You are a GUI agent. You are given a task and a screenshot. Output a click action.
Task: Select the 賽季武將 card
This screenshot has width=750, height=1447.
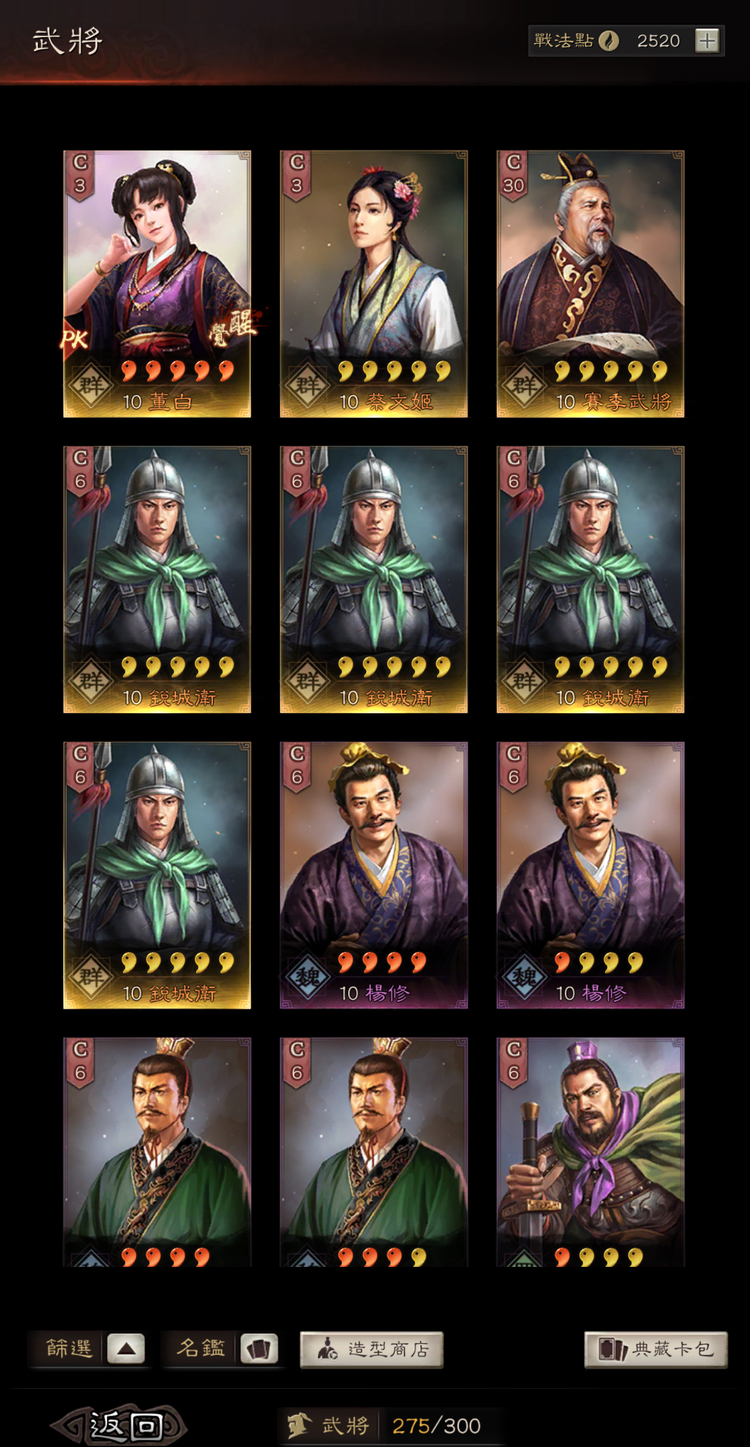tap(590, 284)
